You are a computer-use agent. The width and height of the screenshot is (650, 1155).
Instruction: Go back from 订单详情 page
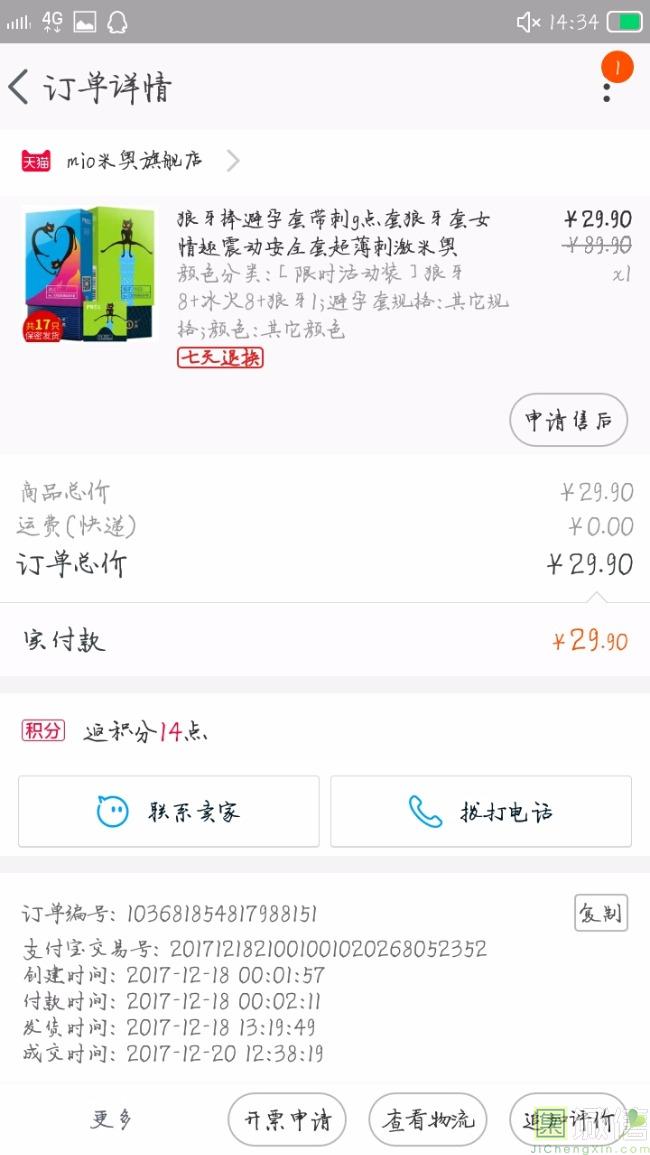coord(20,88)
